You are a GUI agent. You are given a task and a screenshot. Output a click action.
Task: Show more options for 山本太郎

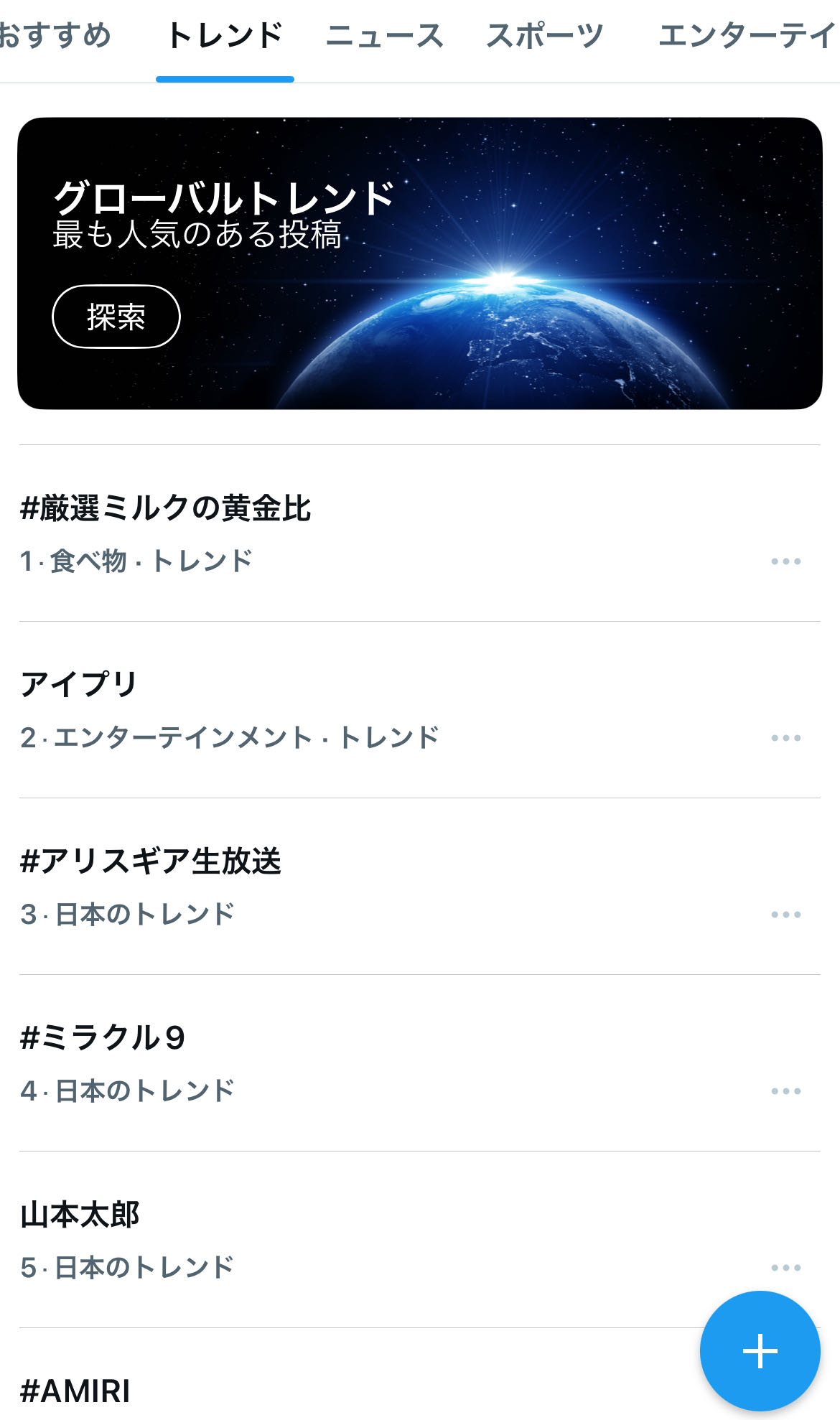tap(785, 1268)
